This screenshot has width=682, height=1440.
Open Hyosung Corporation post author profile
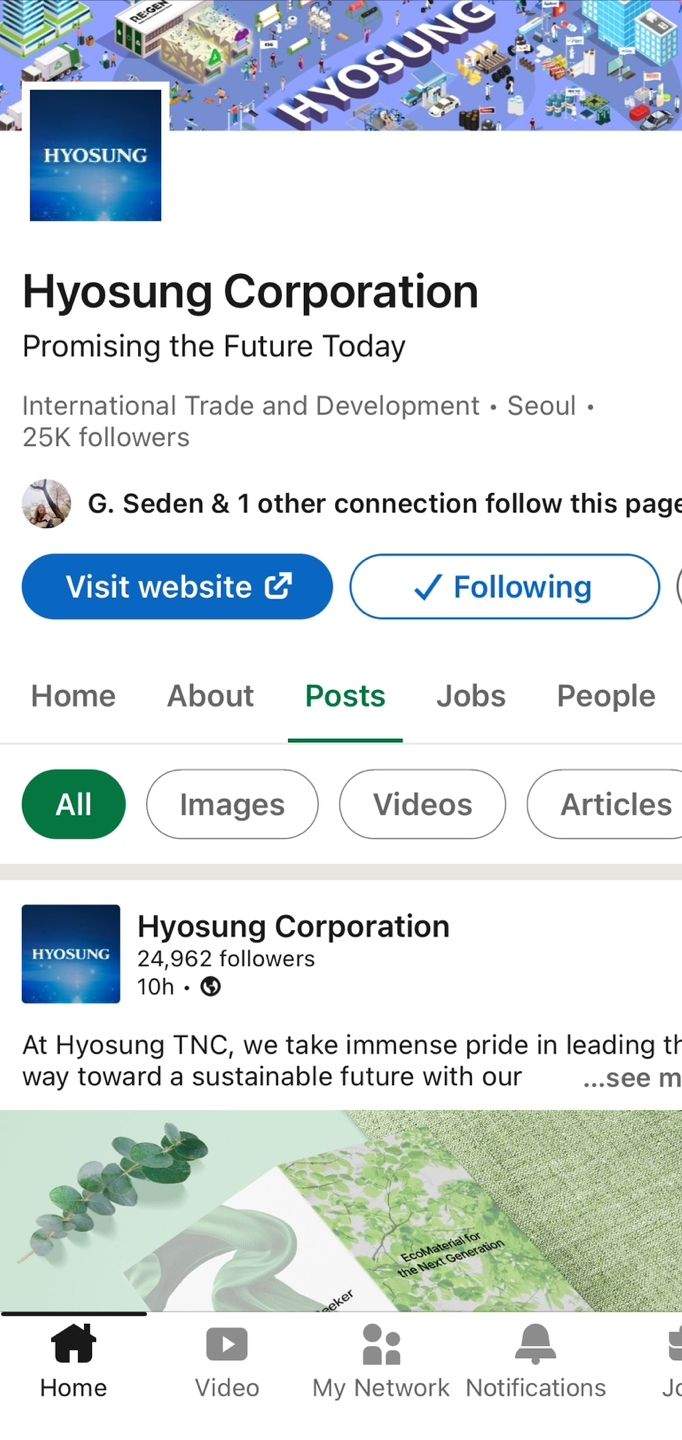pyautogui.click(x=293, y=927)
